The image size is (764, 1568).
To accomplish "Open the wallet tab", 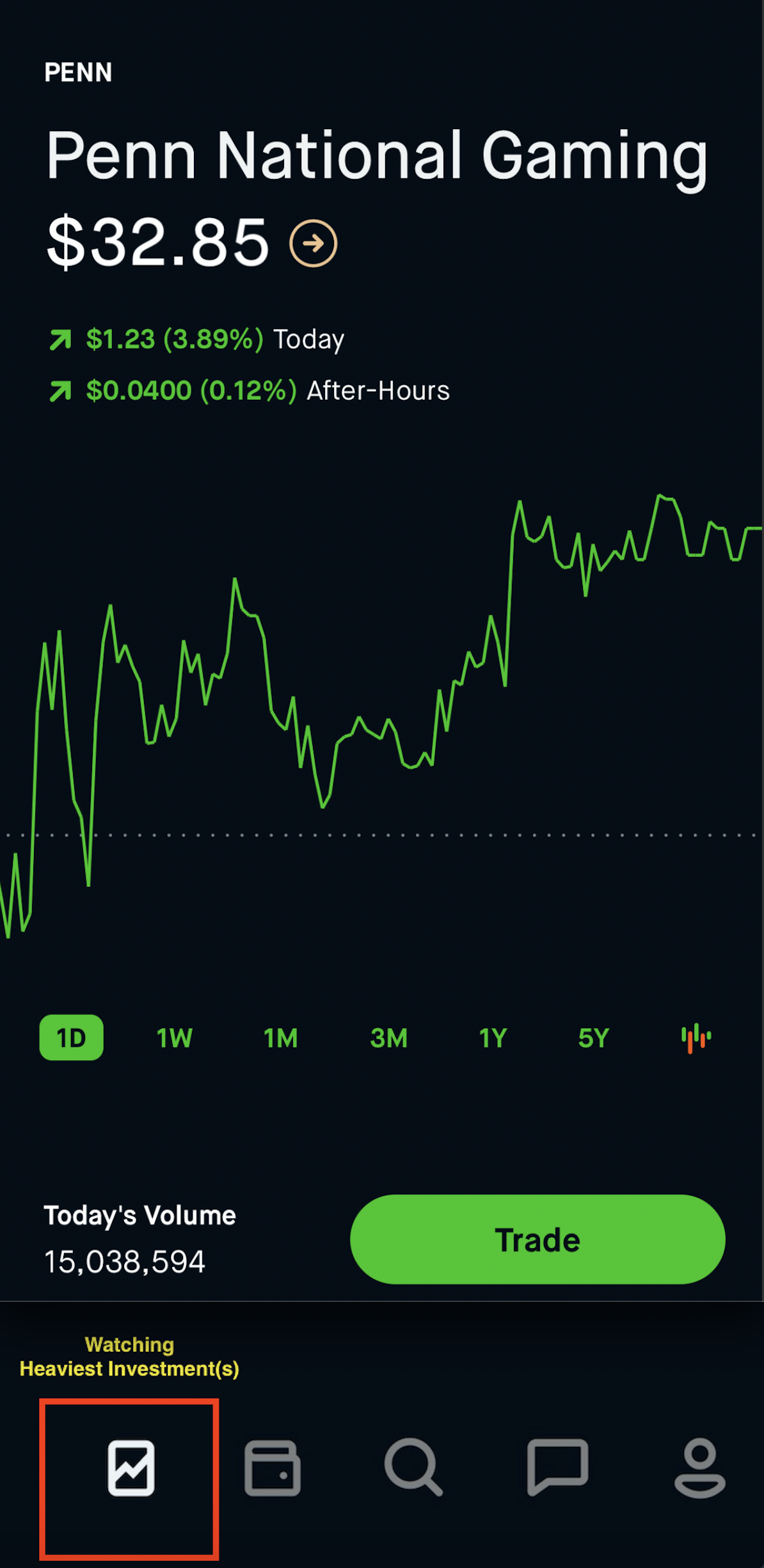I will pos(273,1468).
